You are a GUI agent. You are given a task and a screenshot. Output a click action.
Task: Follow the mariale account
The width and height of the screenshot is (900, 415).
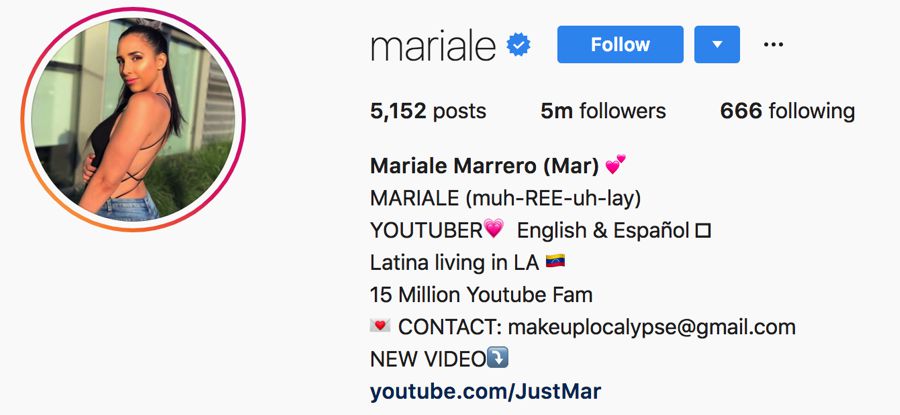click(x=620, y=44)
